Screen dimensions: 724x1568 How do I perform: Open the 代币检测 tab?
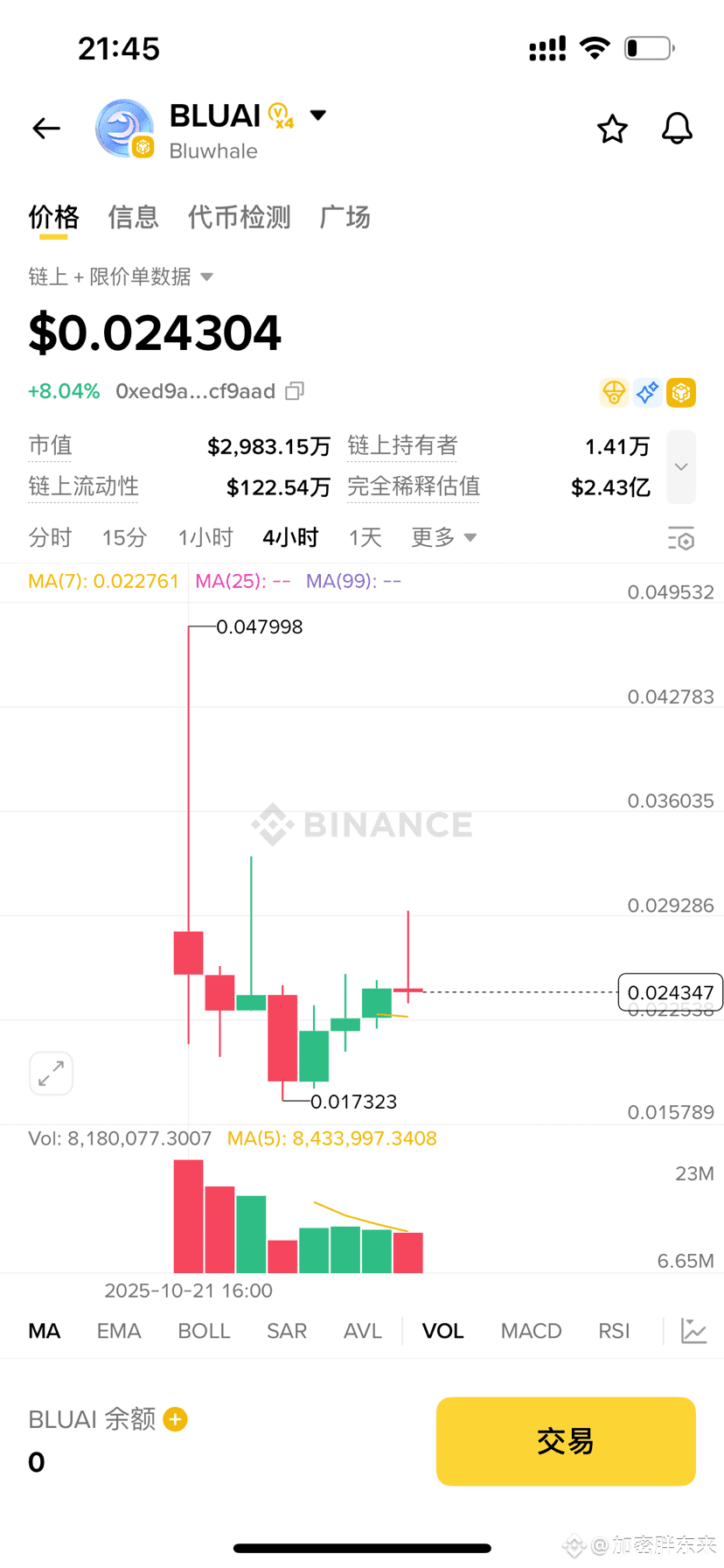(x=239, y=217)
